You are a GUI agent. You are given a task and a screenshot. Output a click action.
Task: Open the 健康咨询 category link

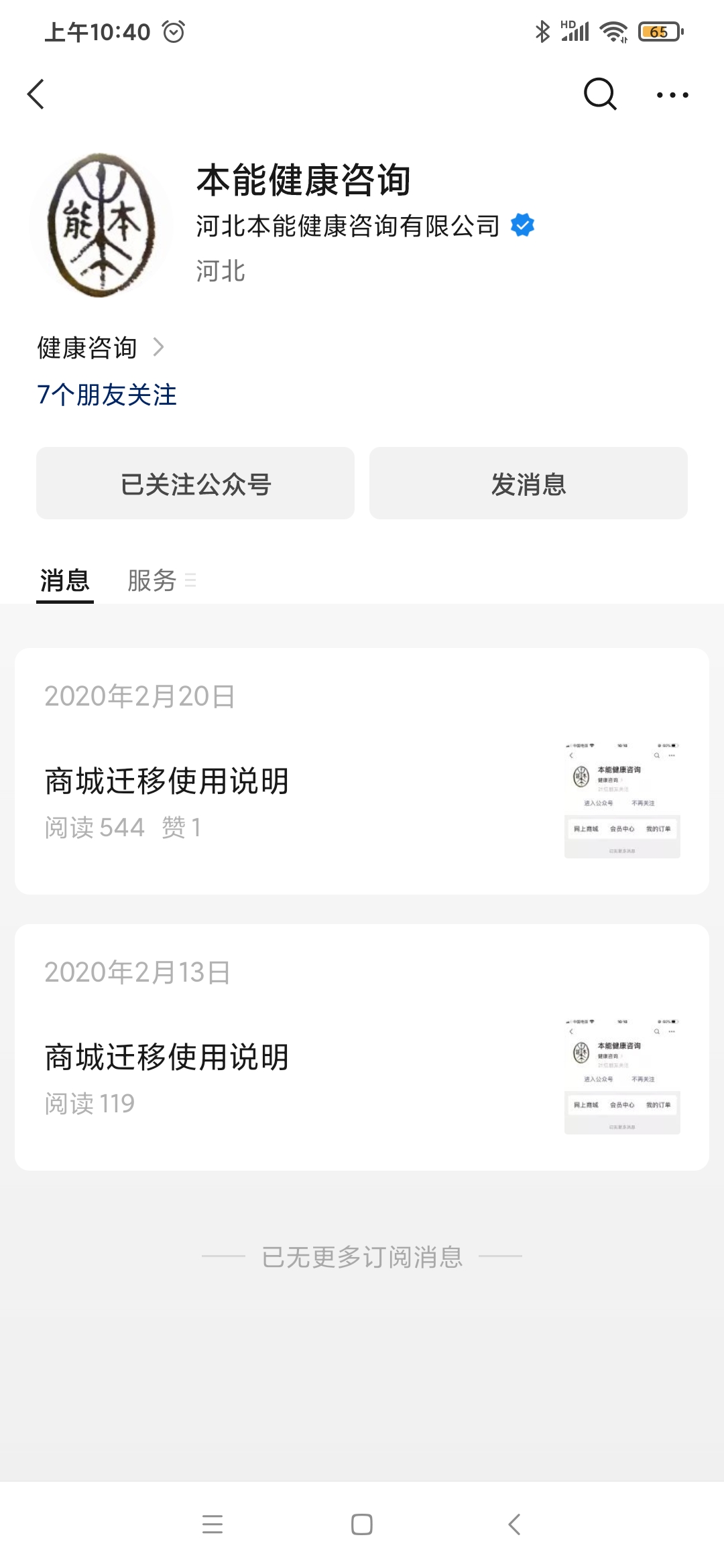click(101, 348)
